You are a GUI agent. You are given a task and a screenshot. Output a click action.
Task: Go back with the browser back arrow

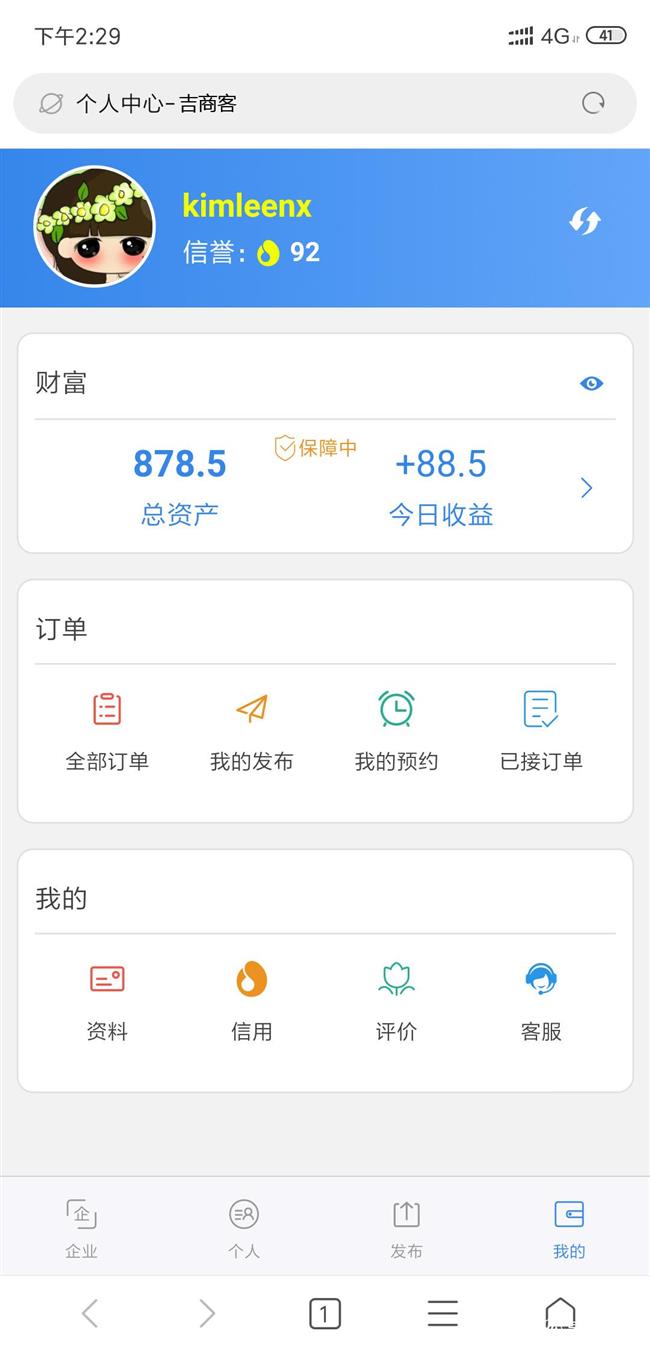[x=90, y=1313]
